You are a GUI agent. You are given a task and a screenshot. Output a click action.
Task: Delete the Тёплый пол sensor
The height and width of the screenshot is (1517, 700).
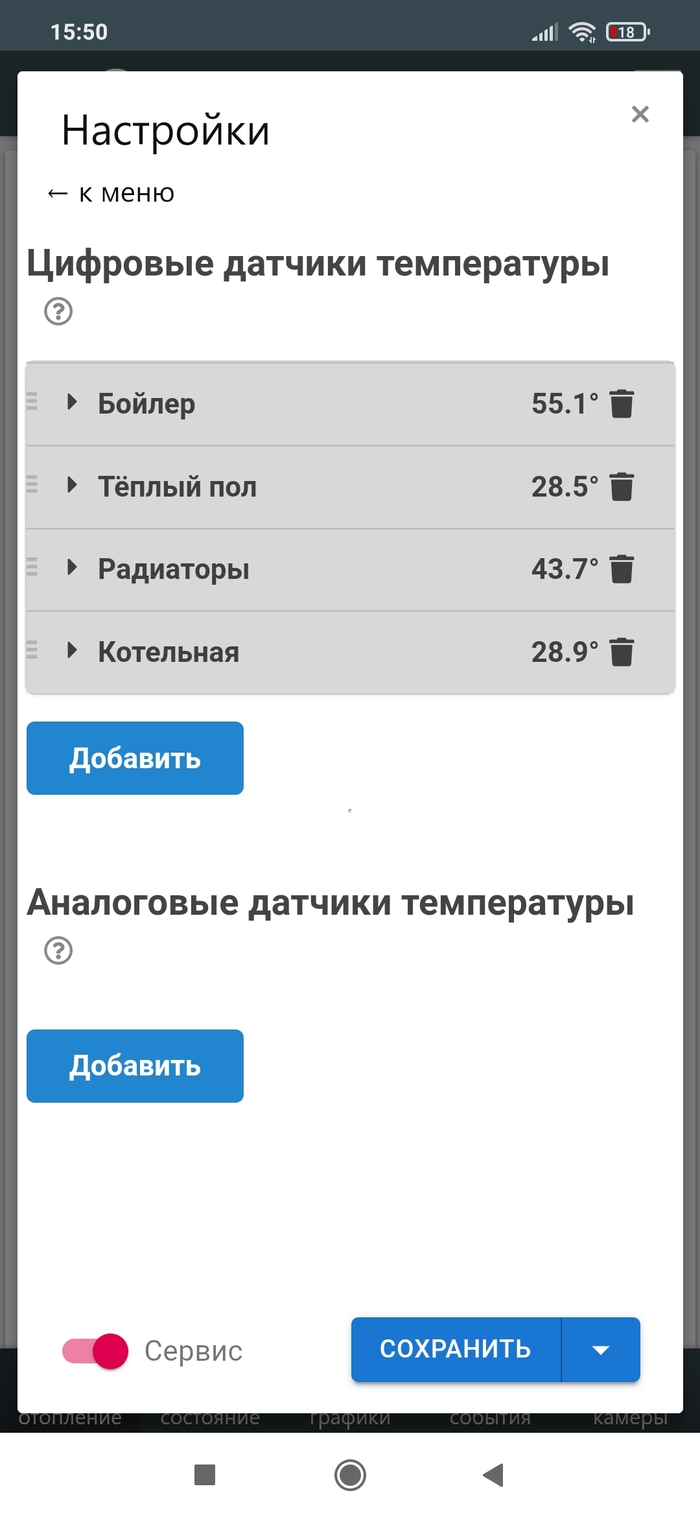click(x=622, y=487)
